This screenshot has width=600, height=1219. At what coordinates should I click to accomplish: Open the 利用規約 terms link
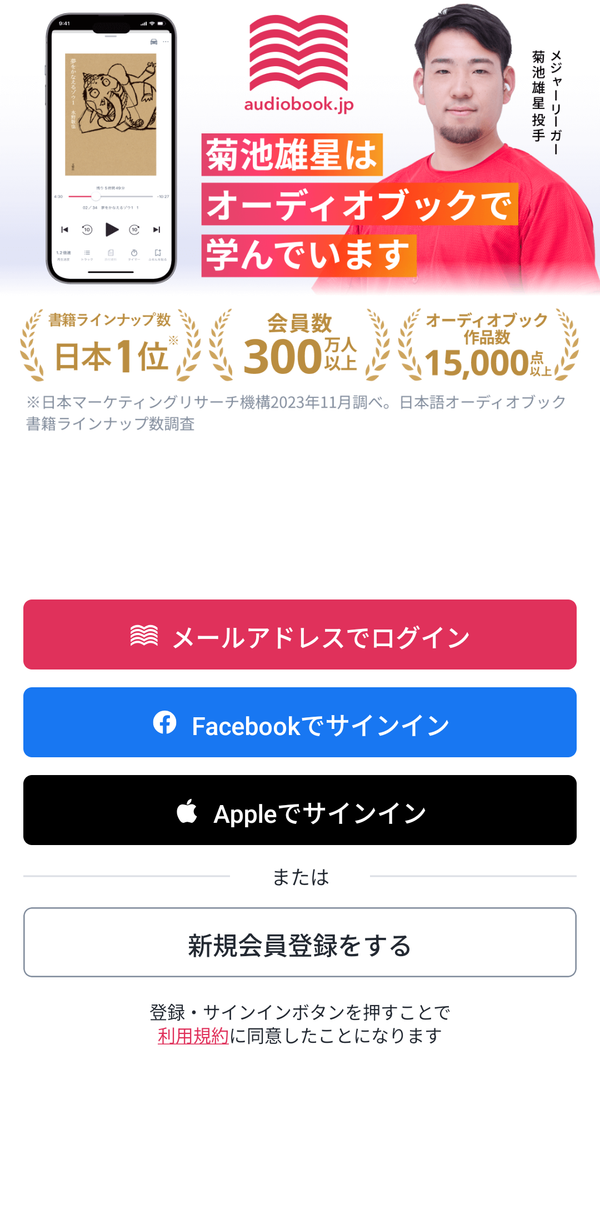click(x=193, y=1036)
